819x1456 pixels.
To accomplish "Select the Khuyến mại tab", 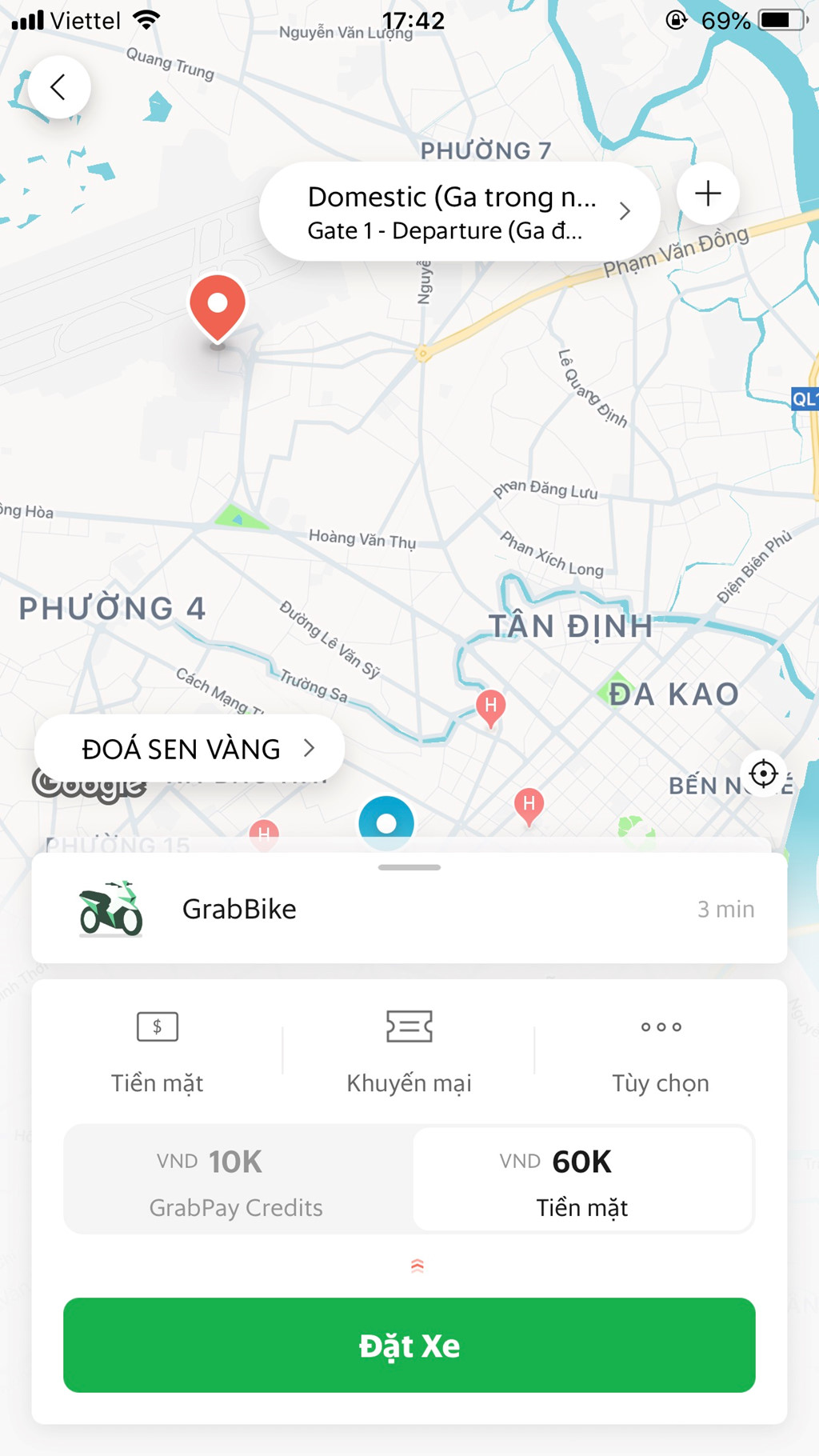I will [x=409, y=1082].
